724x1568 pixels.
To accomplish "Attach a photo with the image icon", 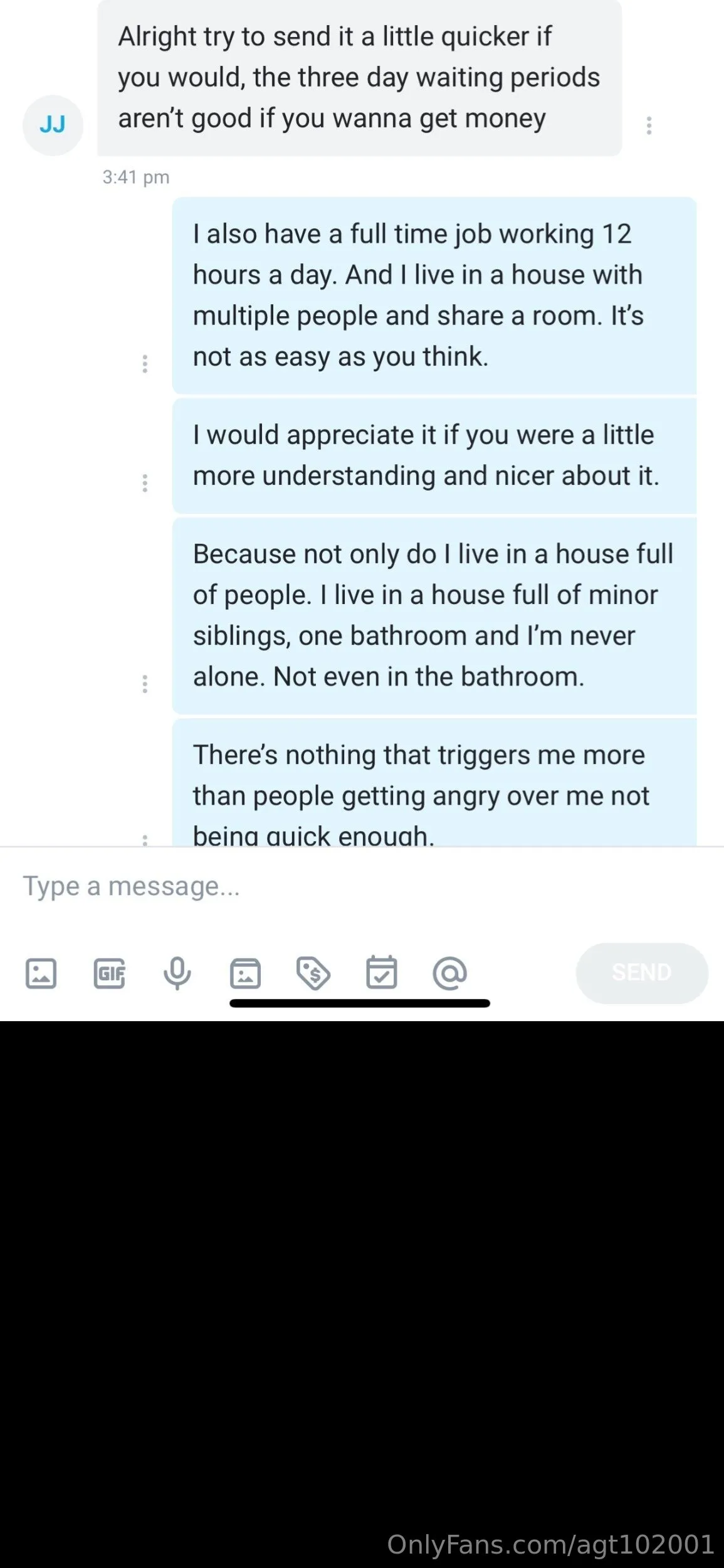I will pyautogui.click(x=41, y=973).
